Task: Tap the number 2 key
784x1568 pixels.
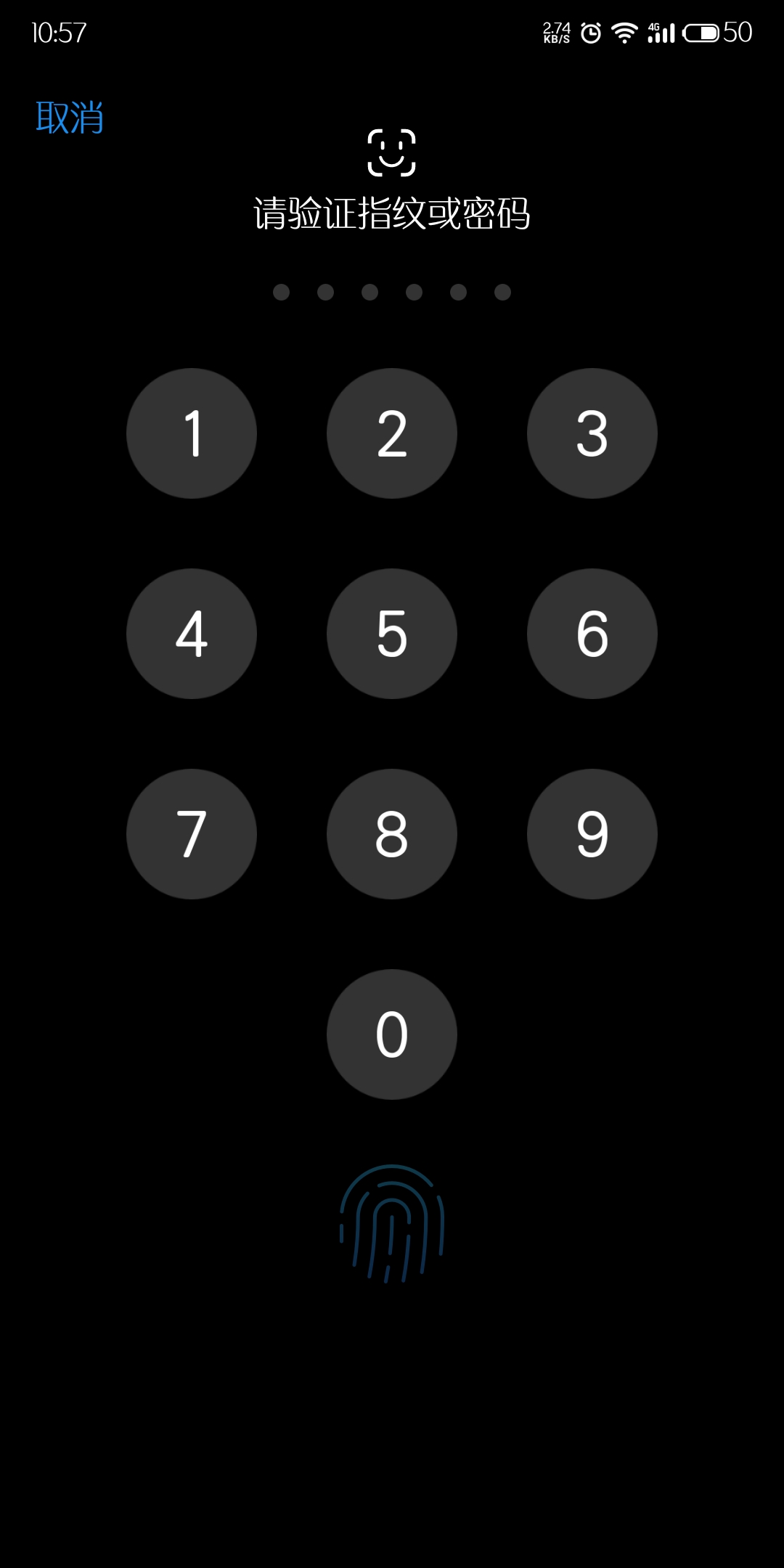Action: [x=392, y=433]
